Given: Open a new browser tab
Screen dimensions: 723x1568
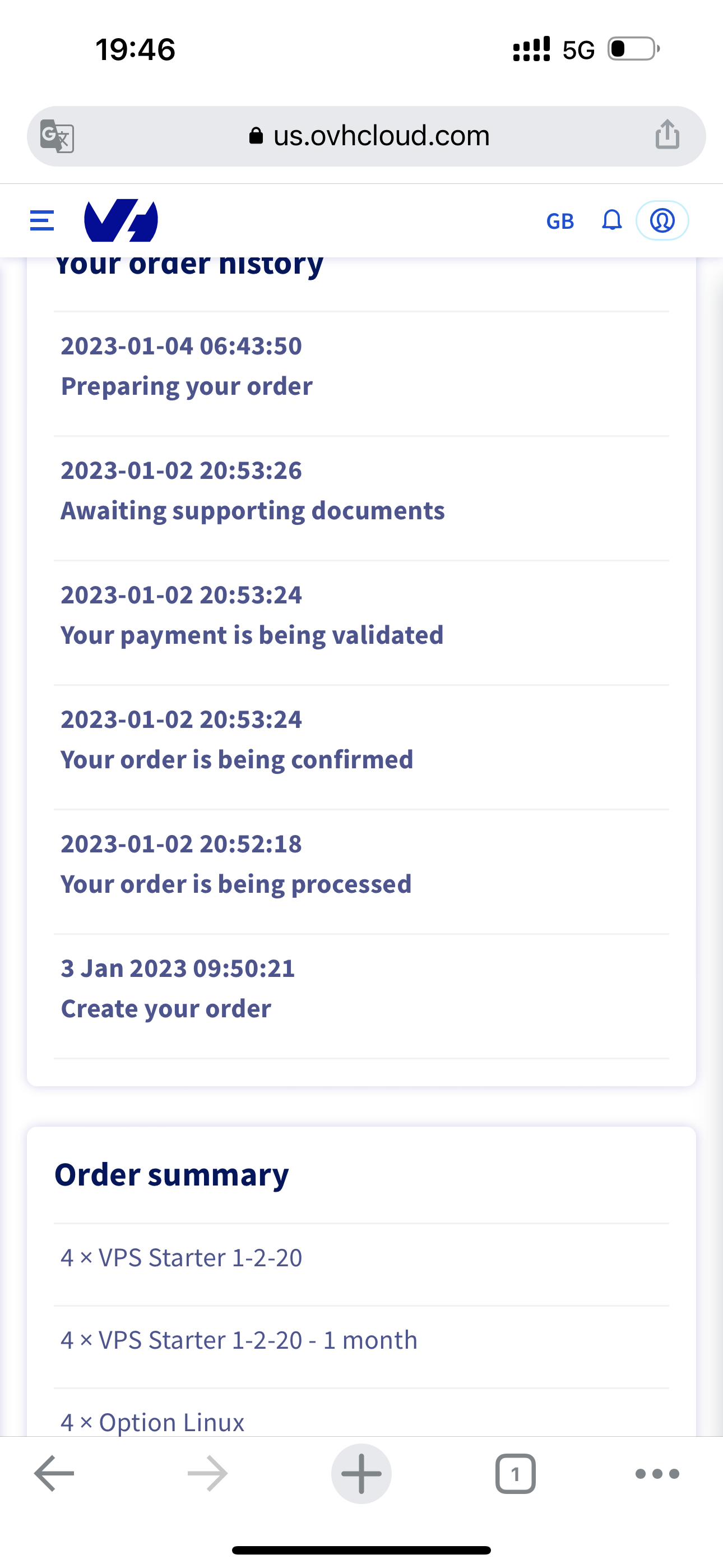Looking at the screenshot, I should click(x=361, y=1474).
